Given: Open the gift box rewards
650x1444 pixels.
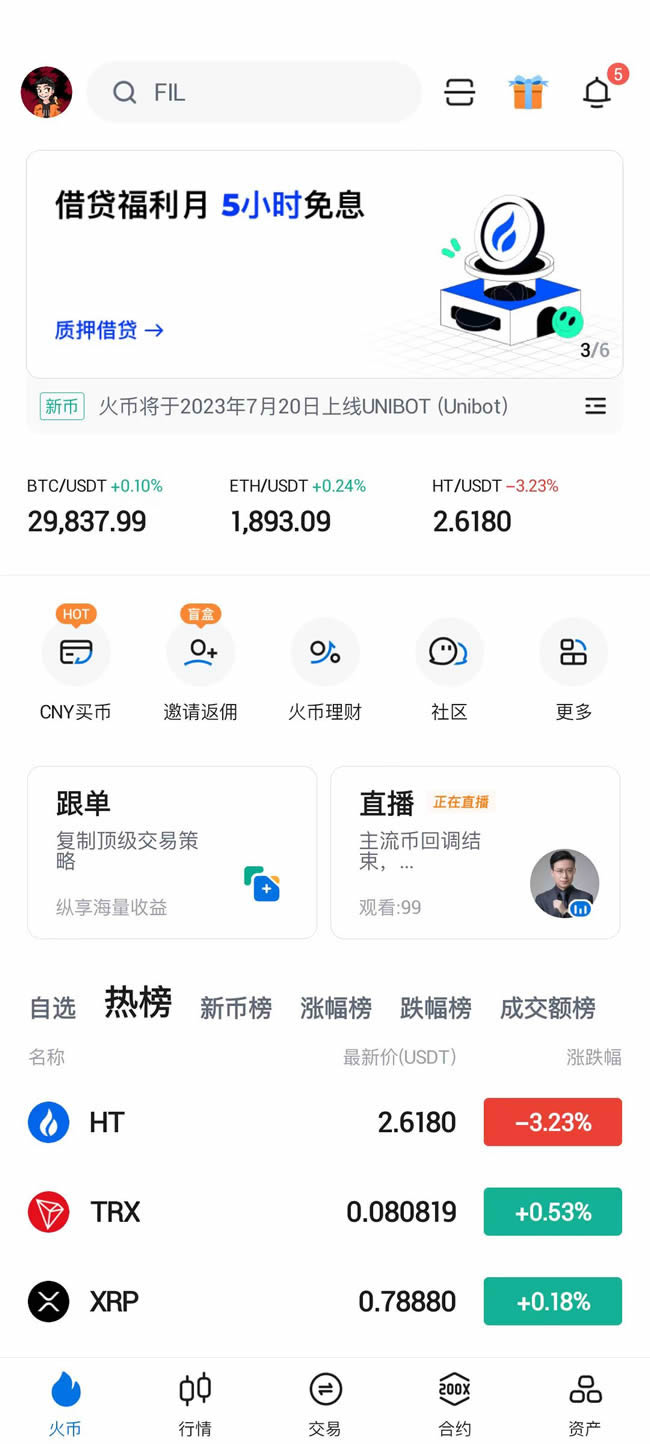Looking at the screenshot, I should point(527,93).
